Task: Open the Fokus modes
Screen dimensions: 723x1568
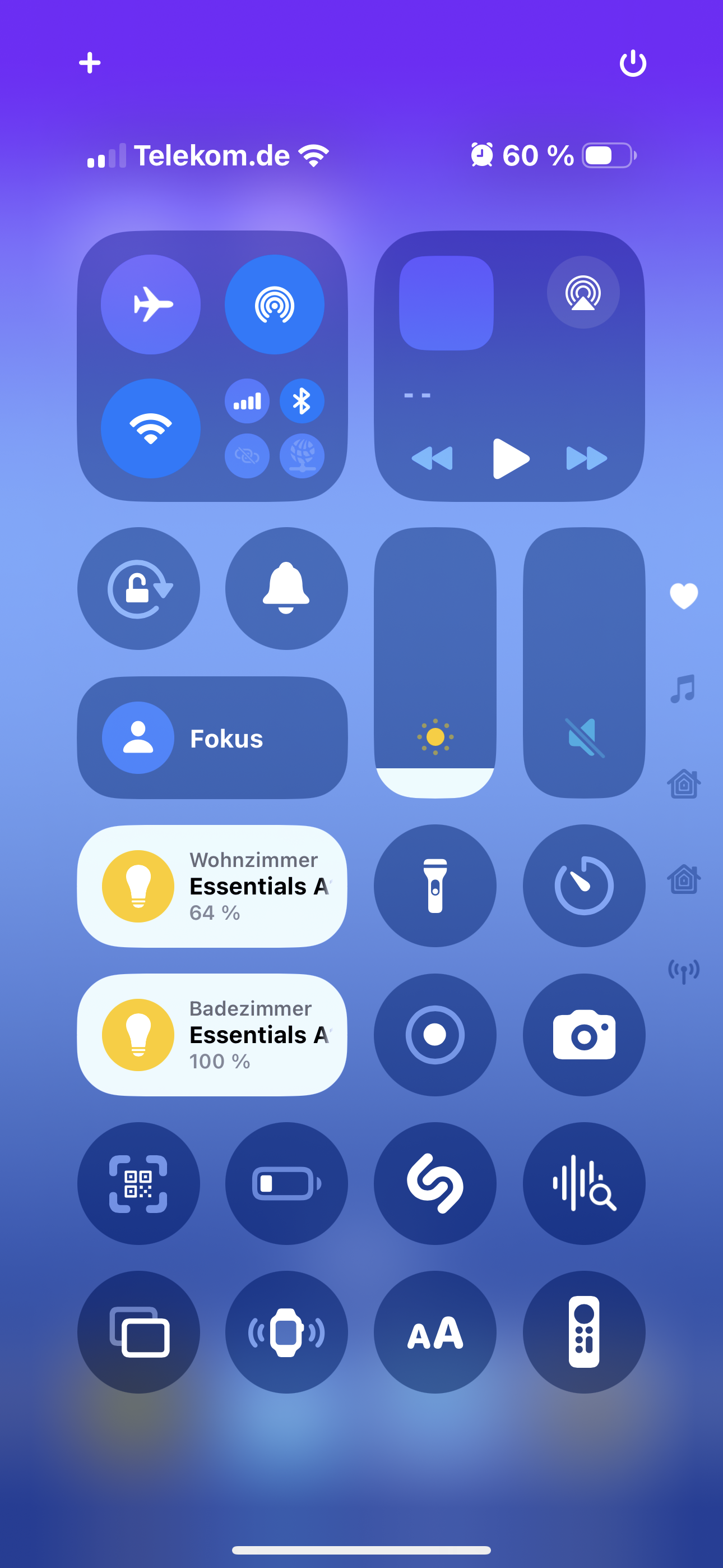Action: pyautogui.click(x=212, y=738)
